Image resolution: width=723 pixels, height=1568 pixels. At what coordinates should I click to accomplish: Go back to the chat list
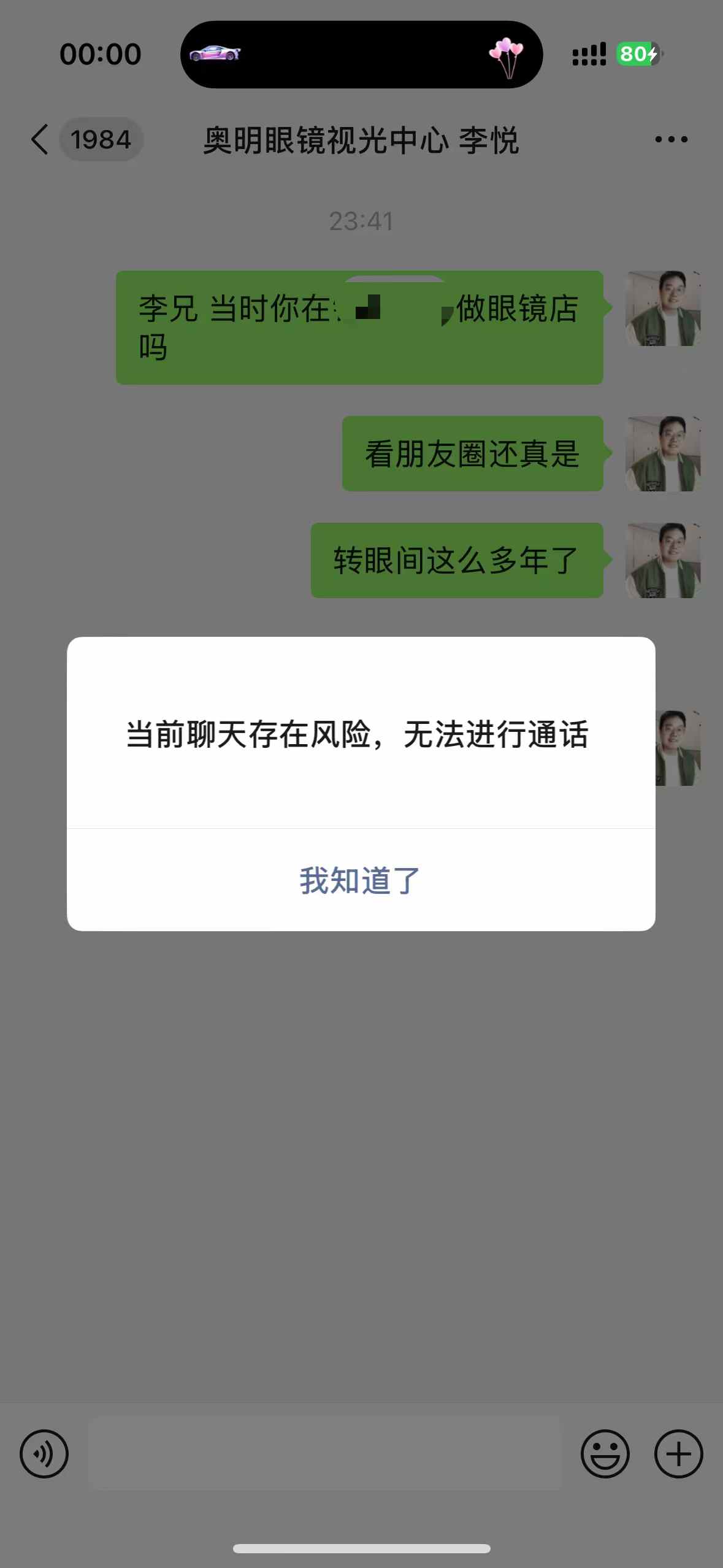pyautogui.click(x=40, y=139)
